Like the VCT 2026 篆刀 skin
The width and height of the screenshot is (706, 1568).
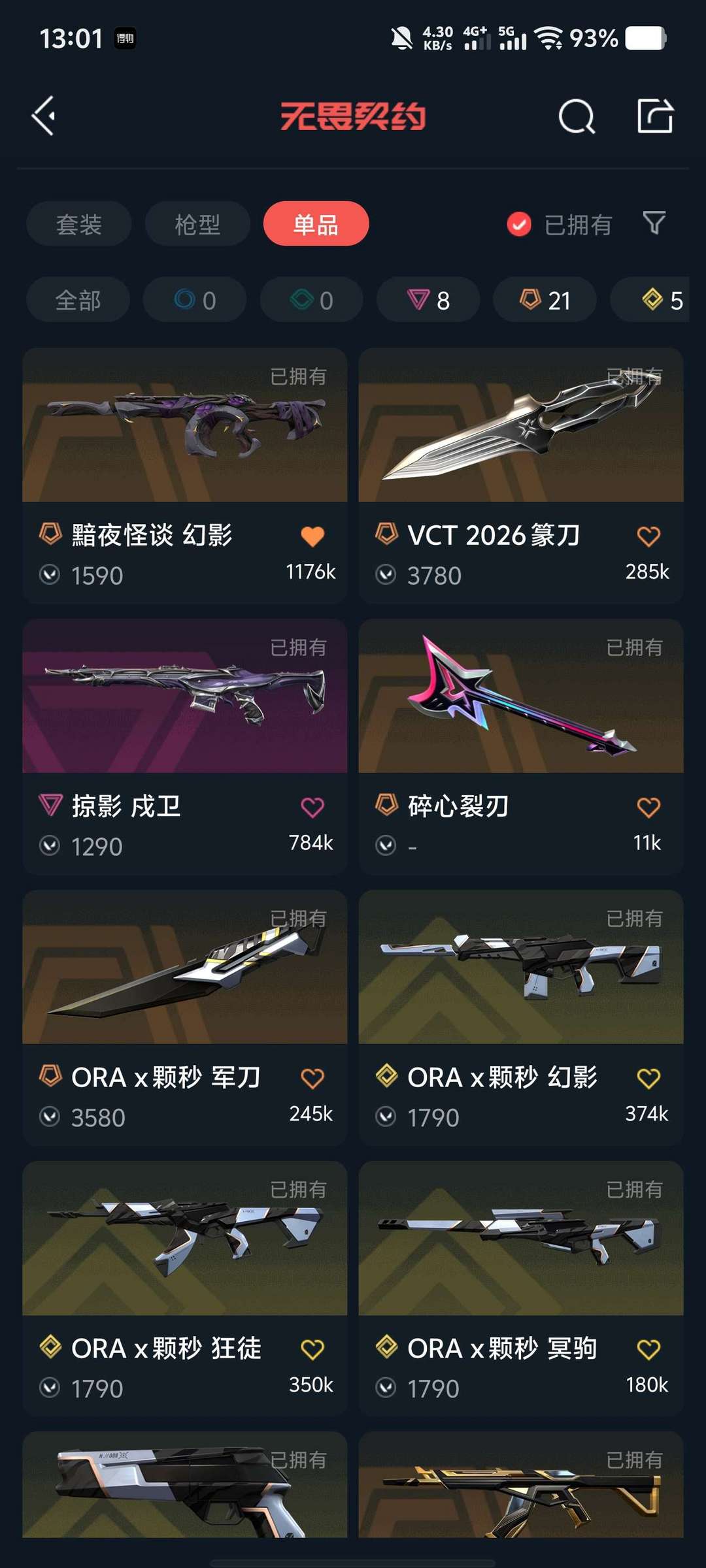(x=648, y=536)
